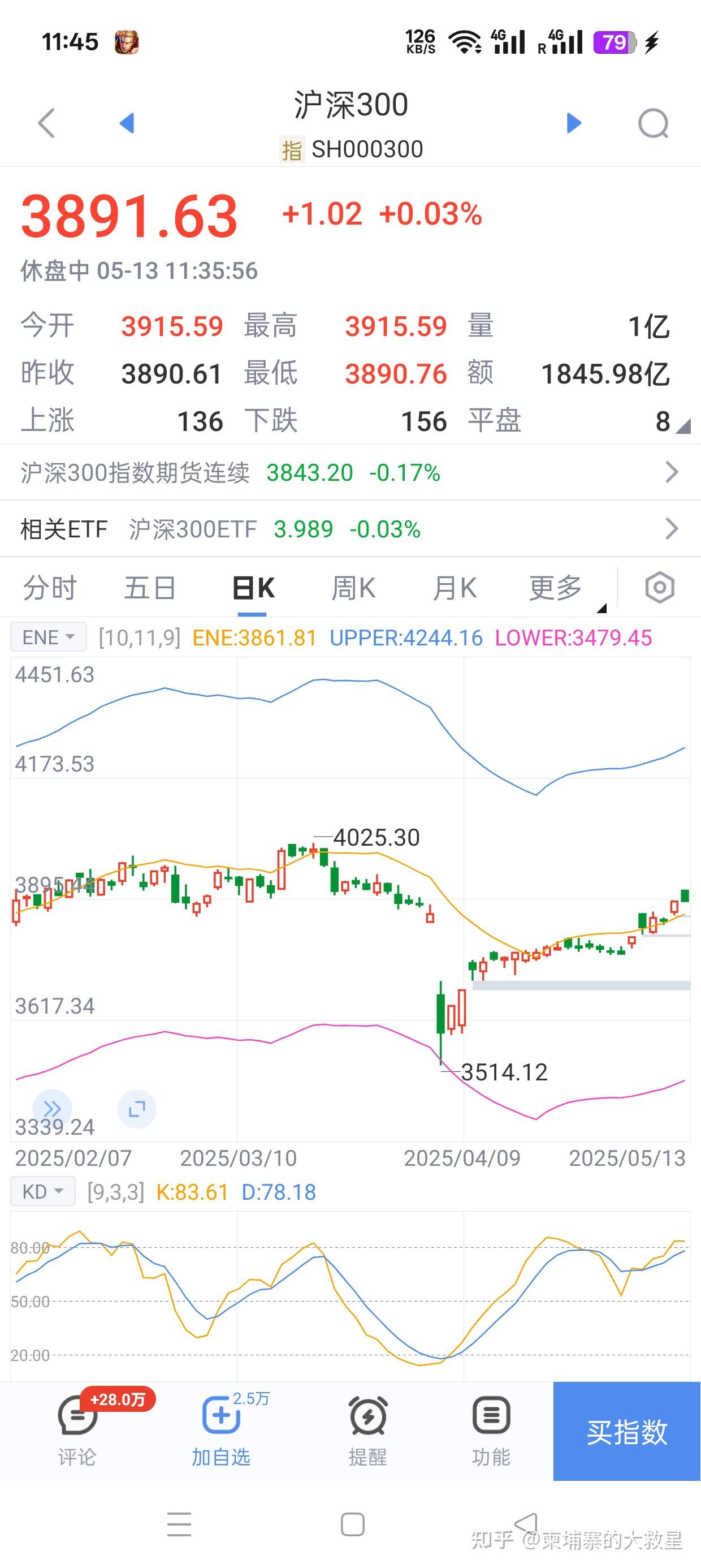Open chart settings hexagon icon
Image resolution: width=701 pixels, height=1568 pixels.
point(660,588)
